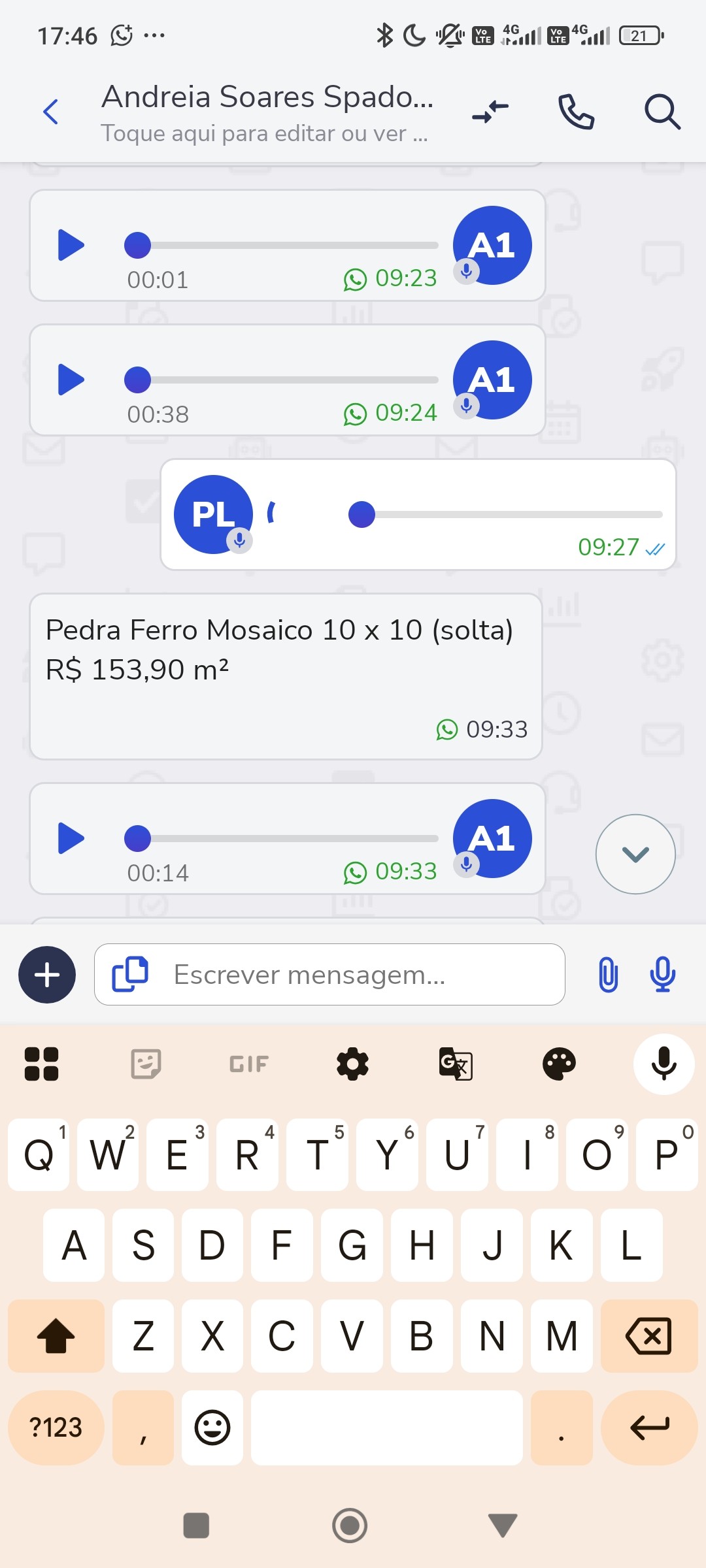
Task: Open the GIF picker on the keyboard
Action: [x=247, y=1064]
